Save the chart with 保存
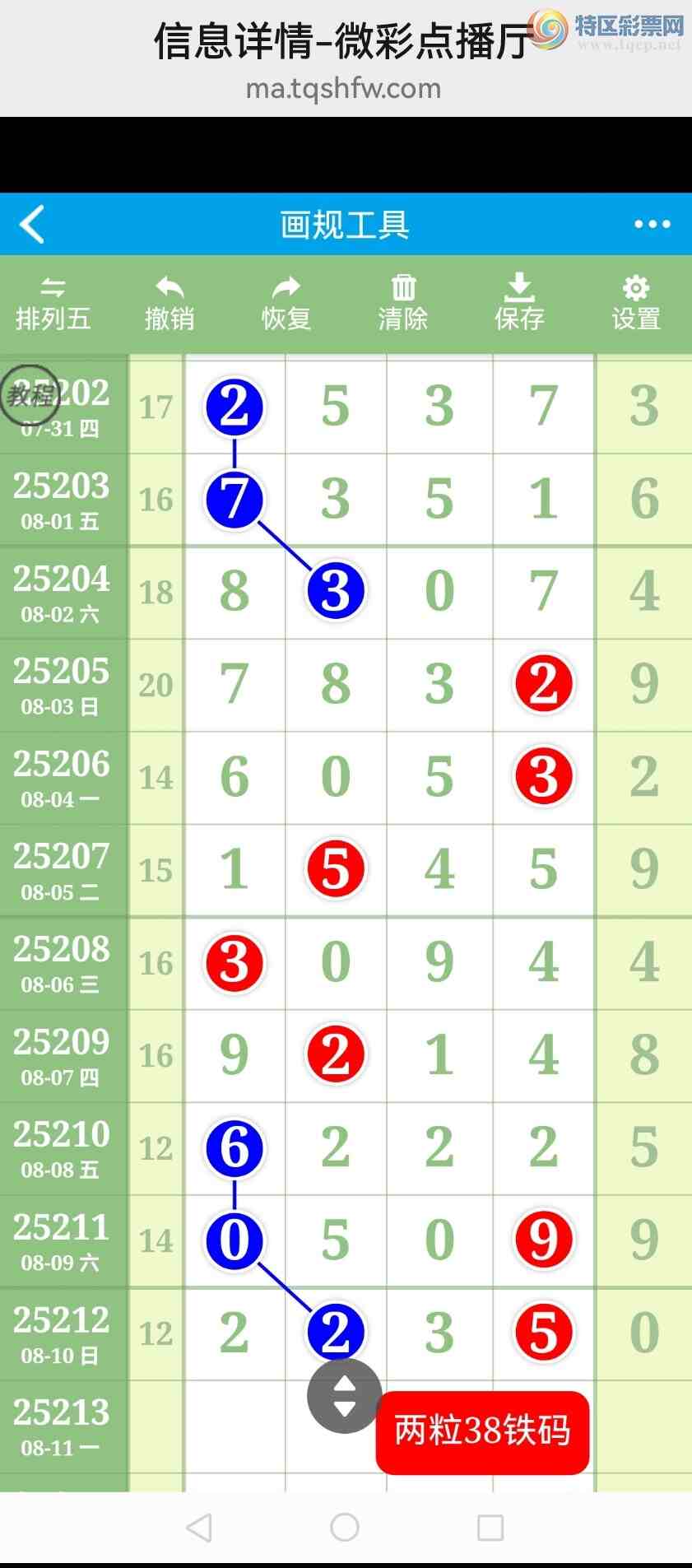The height and width of the screenshot is (1568, 692). (519, 304)
